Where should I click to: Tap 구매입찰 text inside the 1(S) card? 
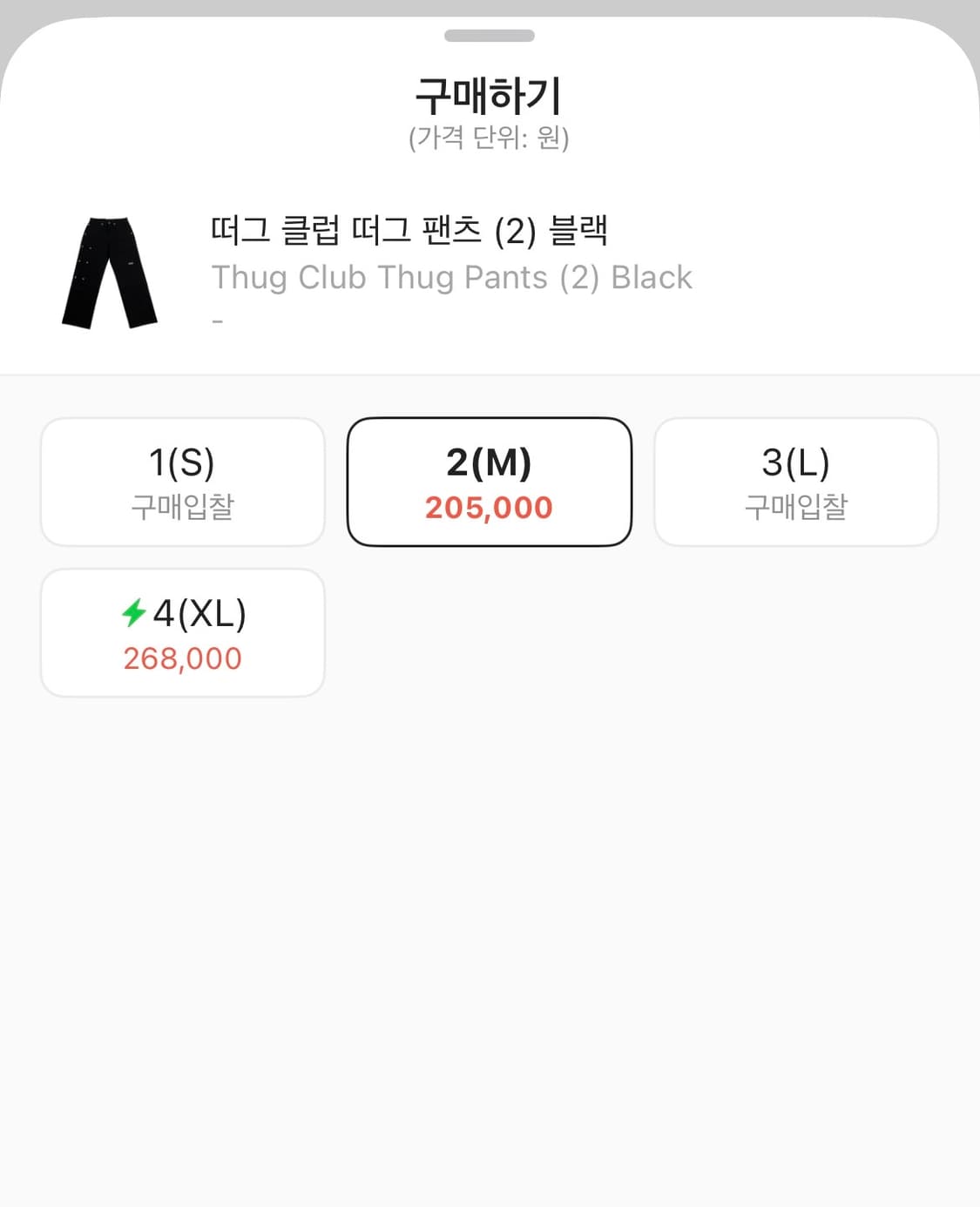(182, 506)
